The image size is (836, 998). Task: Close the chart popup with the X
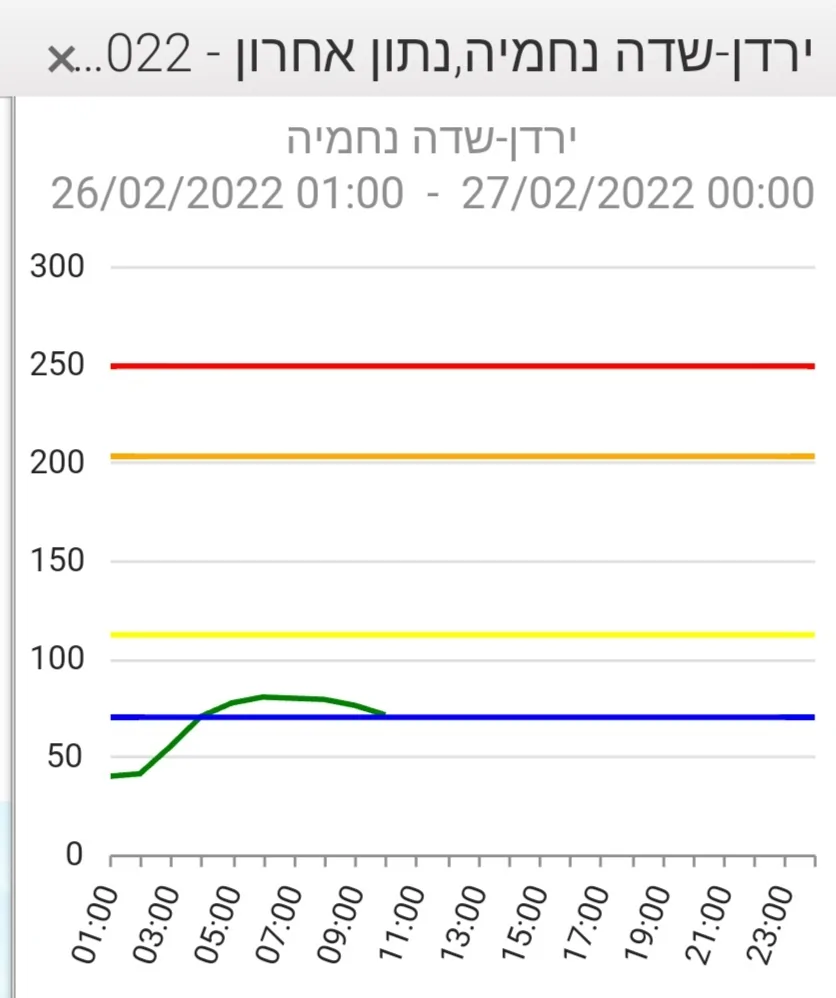pos(60,61)
